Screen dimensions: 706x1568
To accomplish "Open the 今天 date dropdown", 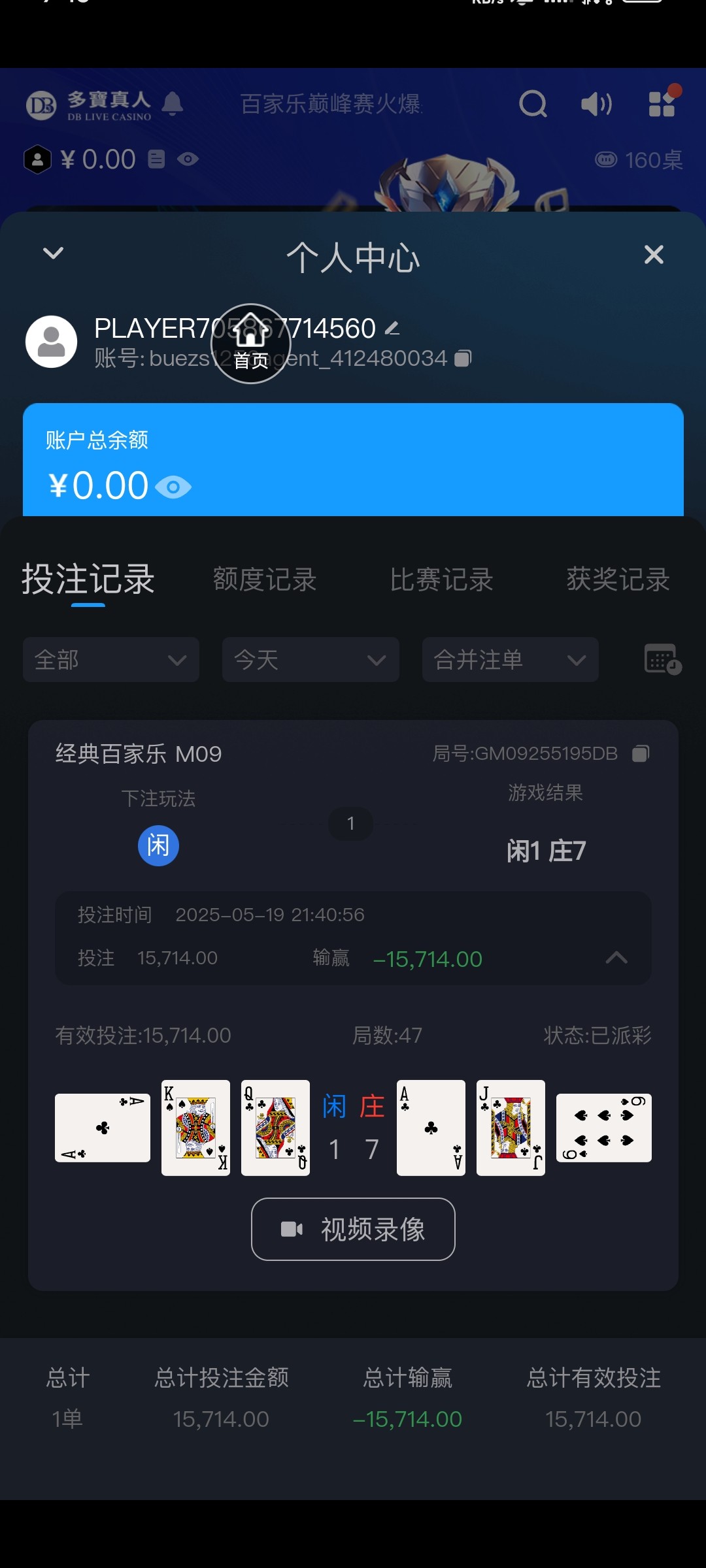I will pos(311,660).
